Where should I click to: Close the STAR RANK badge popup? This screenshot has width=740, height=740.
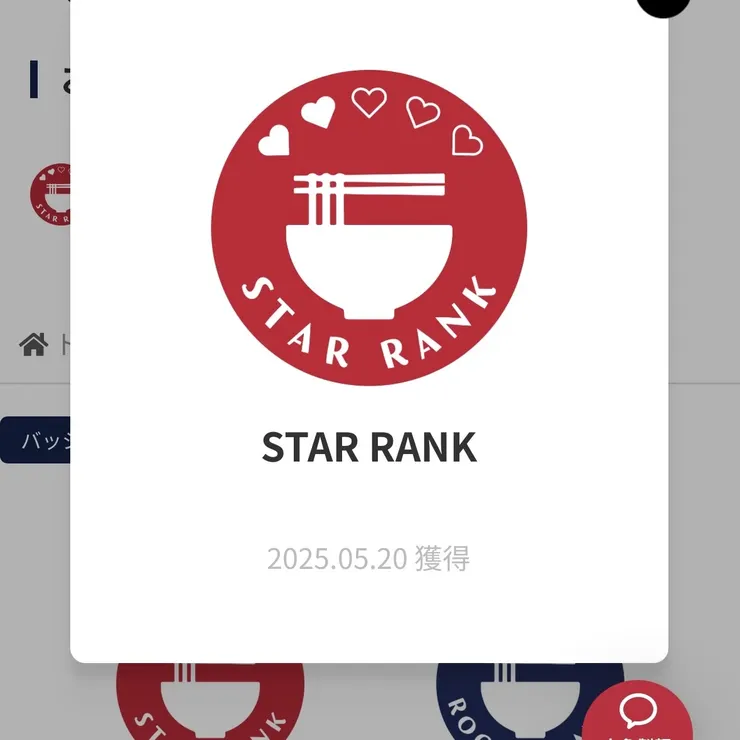tap(664, 5)
